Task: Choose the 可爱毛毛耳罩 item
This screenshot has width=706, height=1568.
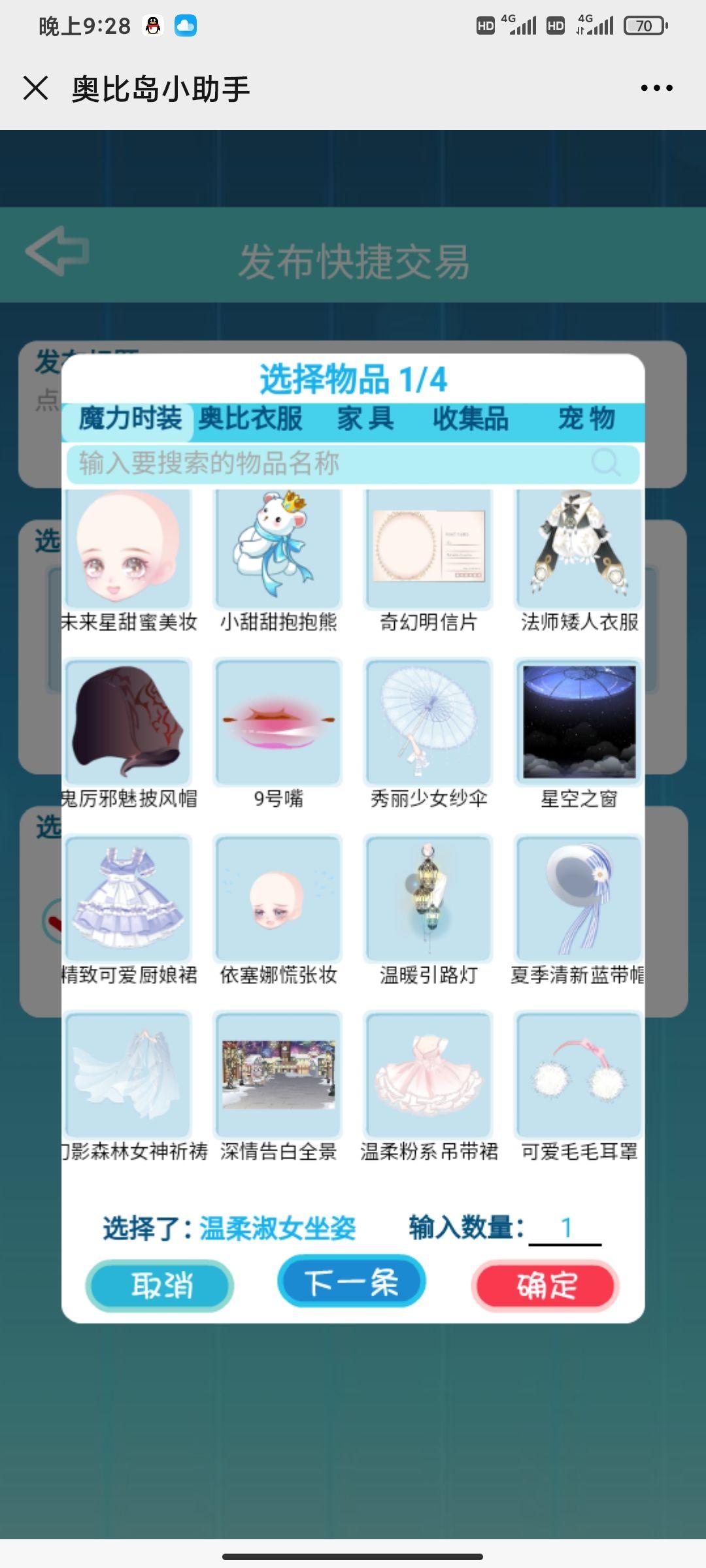Action: click(x=579, y=1075)
